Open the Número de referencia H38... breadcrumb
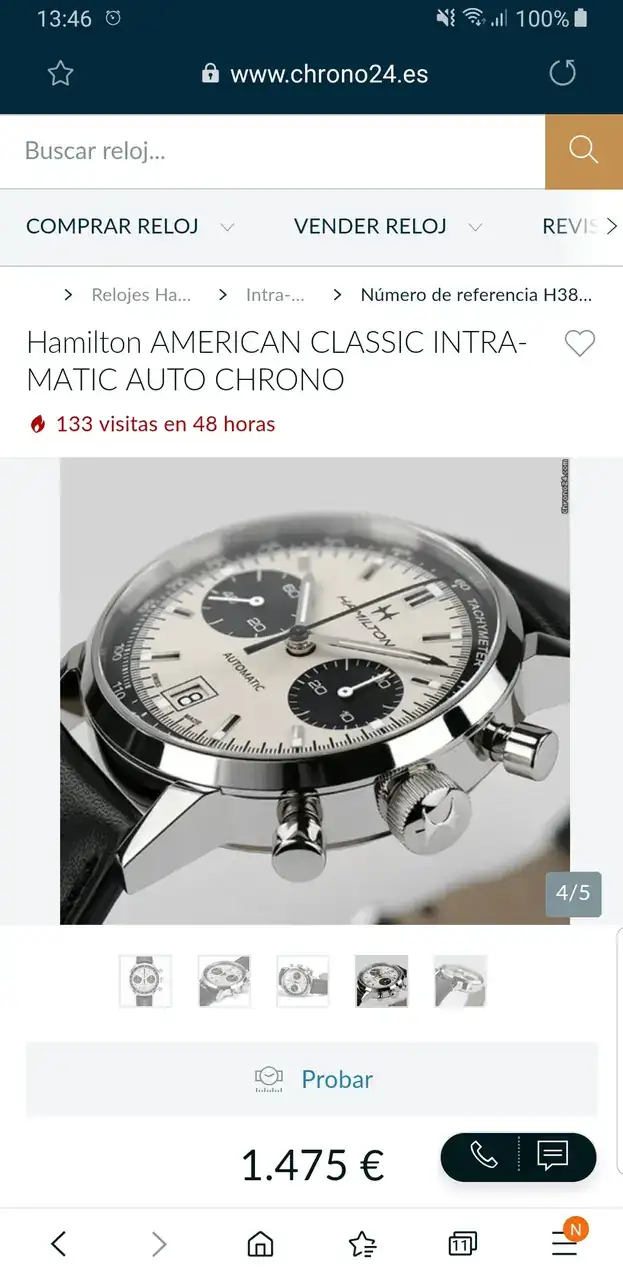 [475, 295]
